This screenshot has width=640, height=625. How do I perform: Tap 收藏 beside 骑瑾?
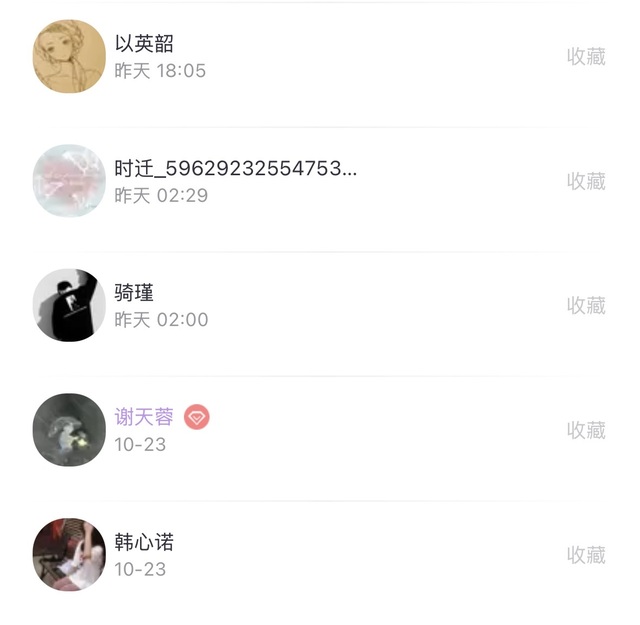[586, 305]
